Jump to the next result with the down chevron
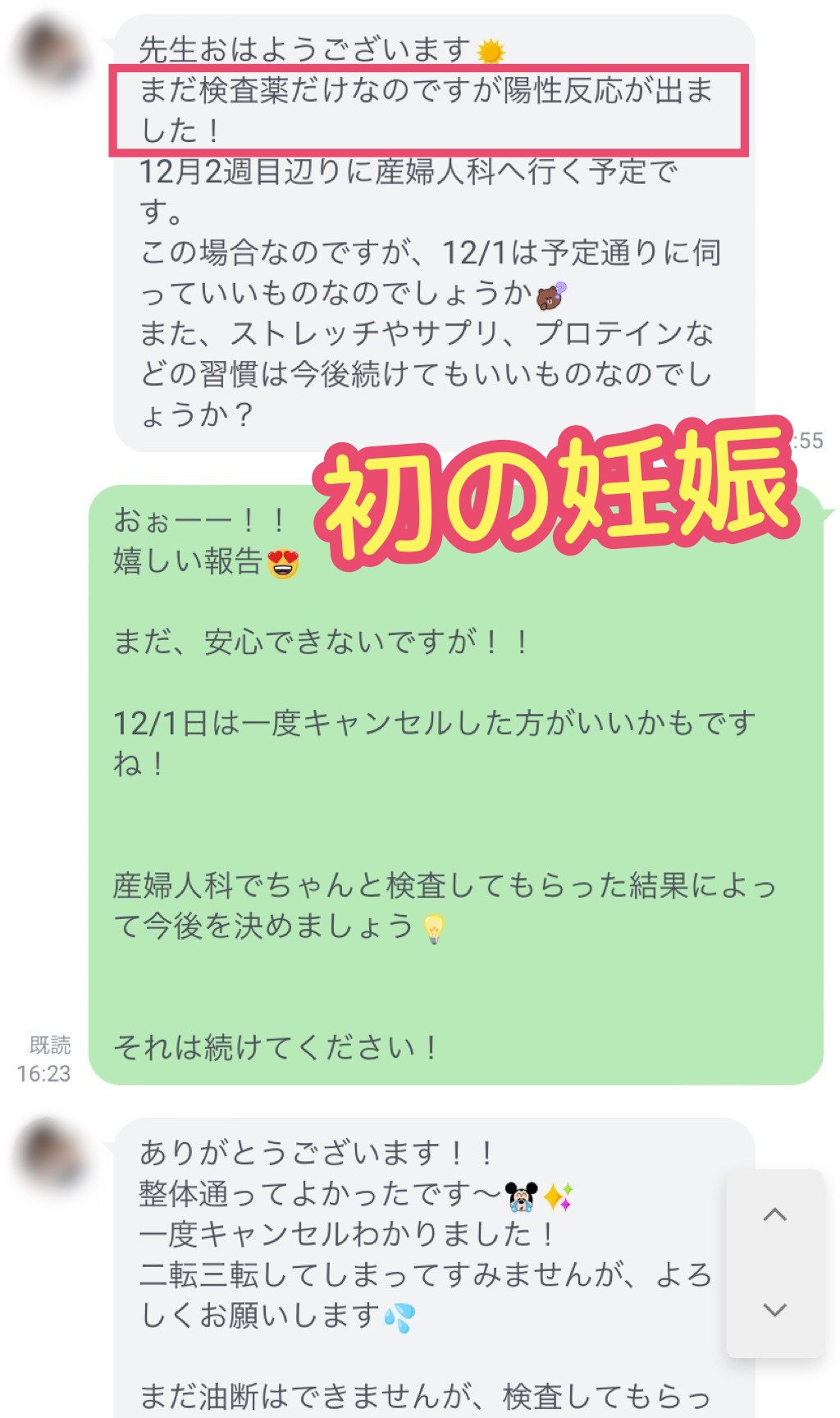Image resolution: width=840 pixels, height=1418 pixels. (x=774, y=1310)
